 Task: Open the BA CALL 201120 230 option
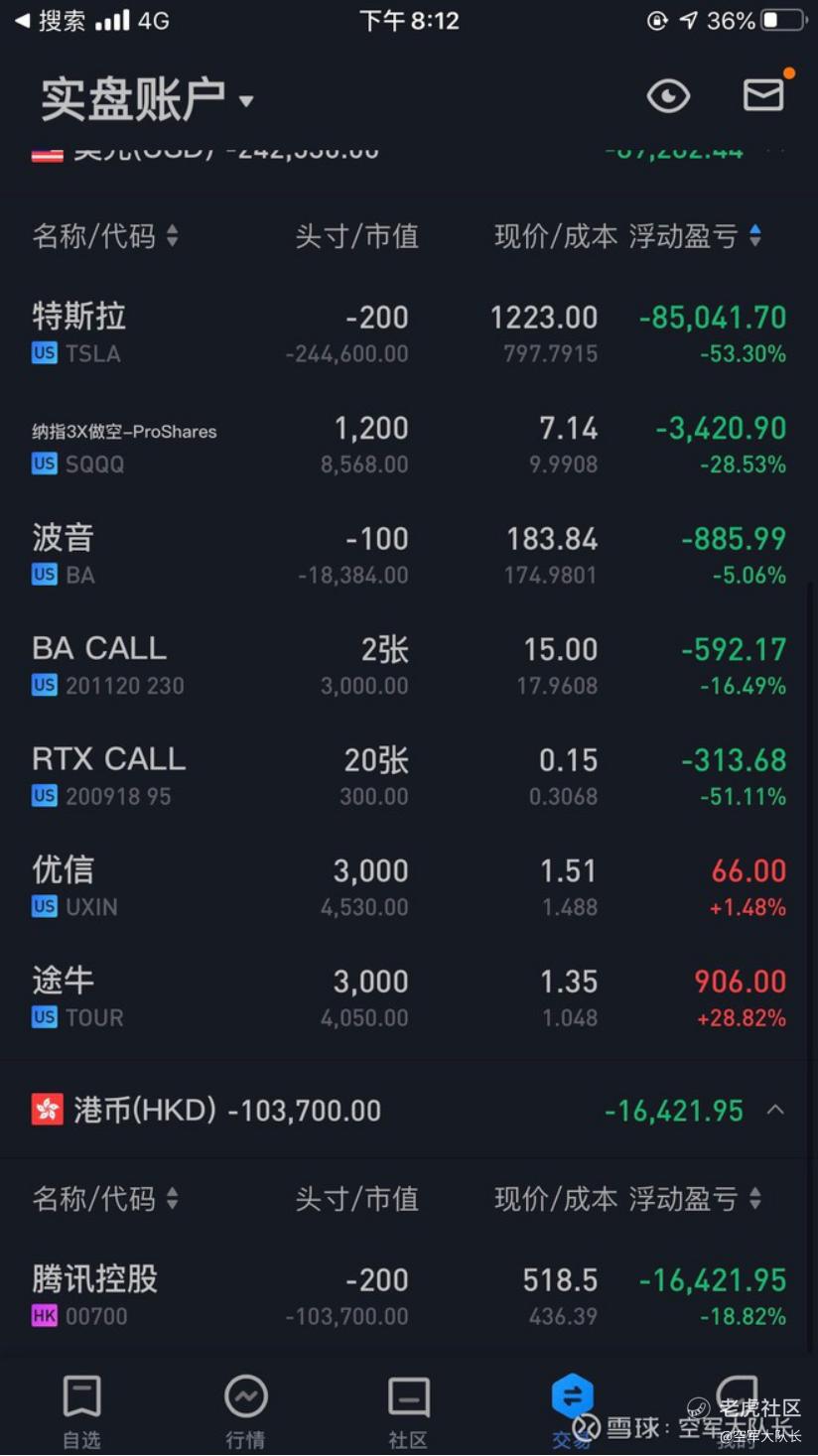409,666
